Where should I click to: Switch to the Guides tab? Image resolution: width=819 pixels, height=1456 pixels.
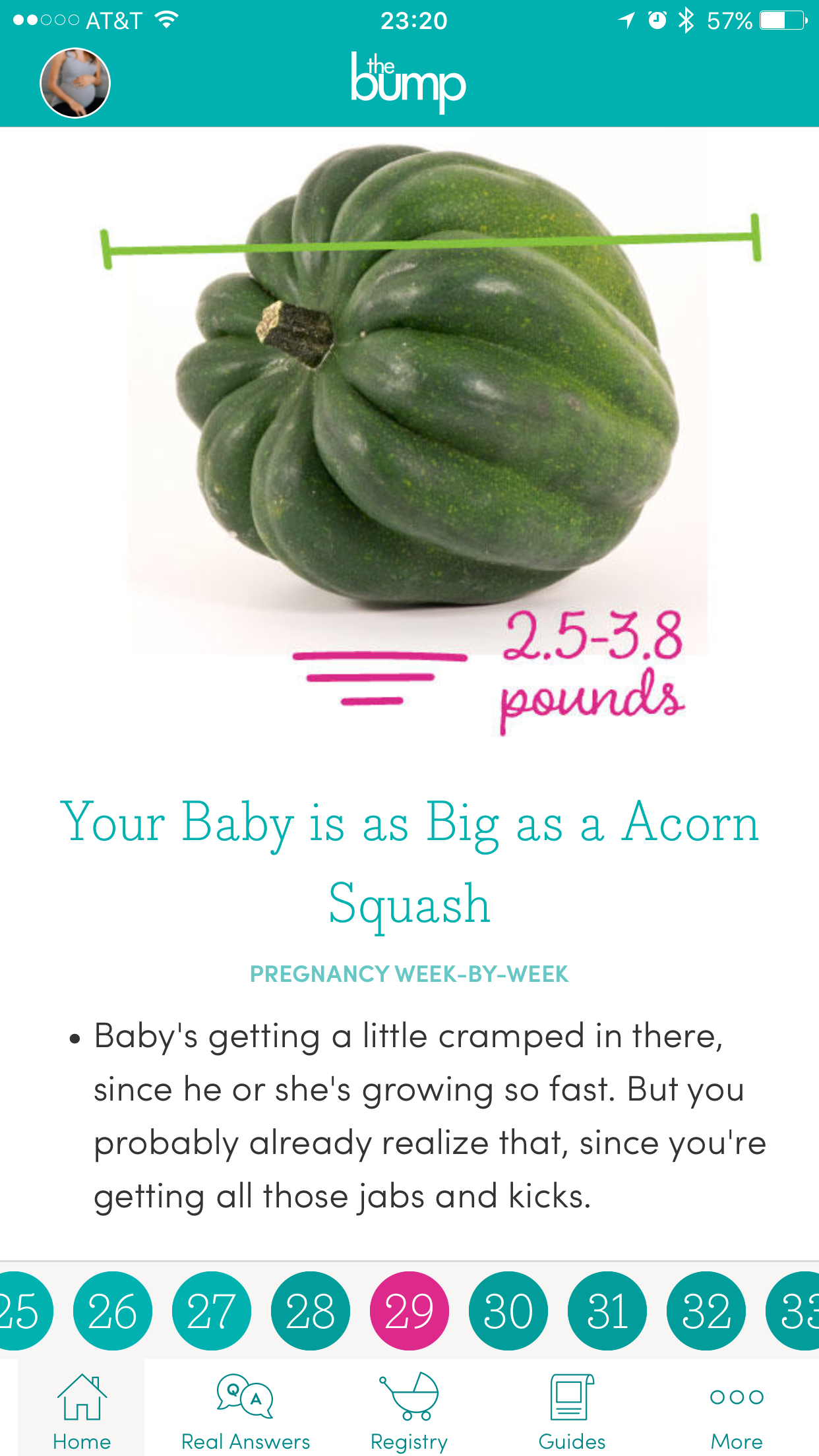[x=572, y=1409]
